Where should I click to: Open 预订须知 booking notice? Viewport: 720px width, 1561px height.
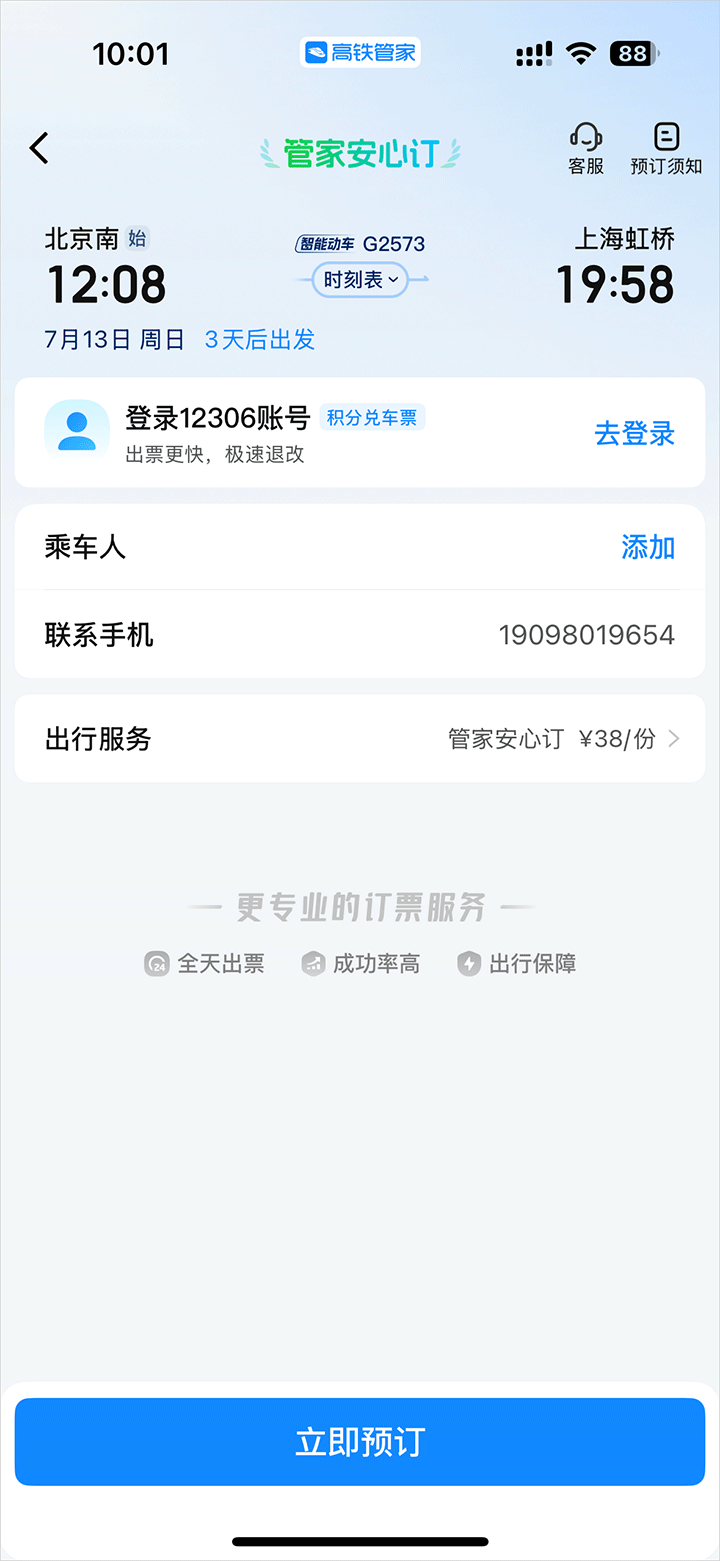coord(666,149)
